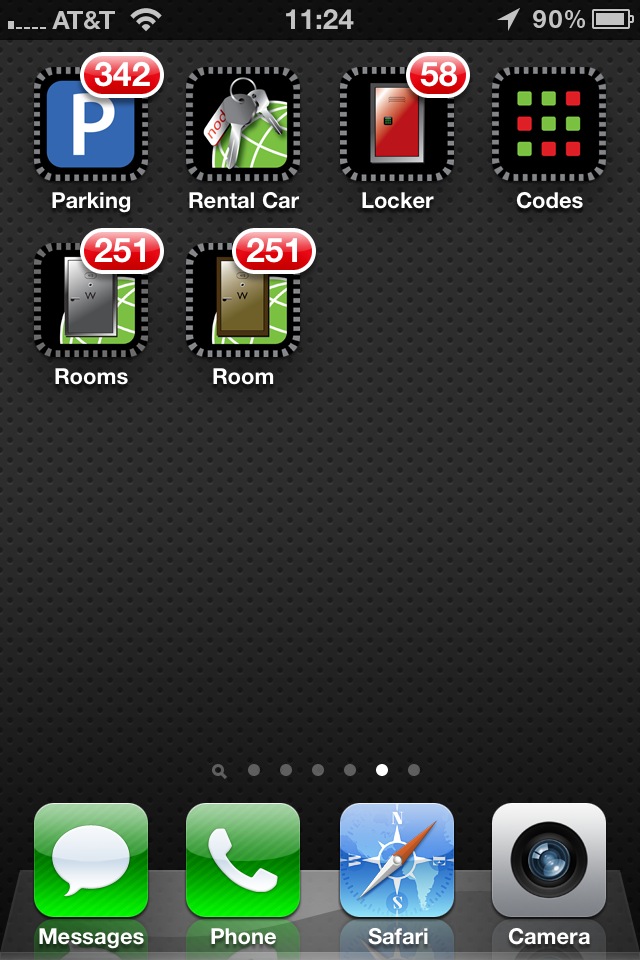This screenshot has height=960, width=640.
Task: Launch the Camera app
Action: point(549,861)
